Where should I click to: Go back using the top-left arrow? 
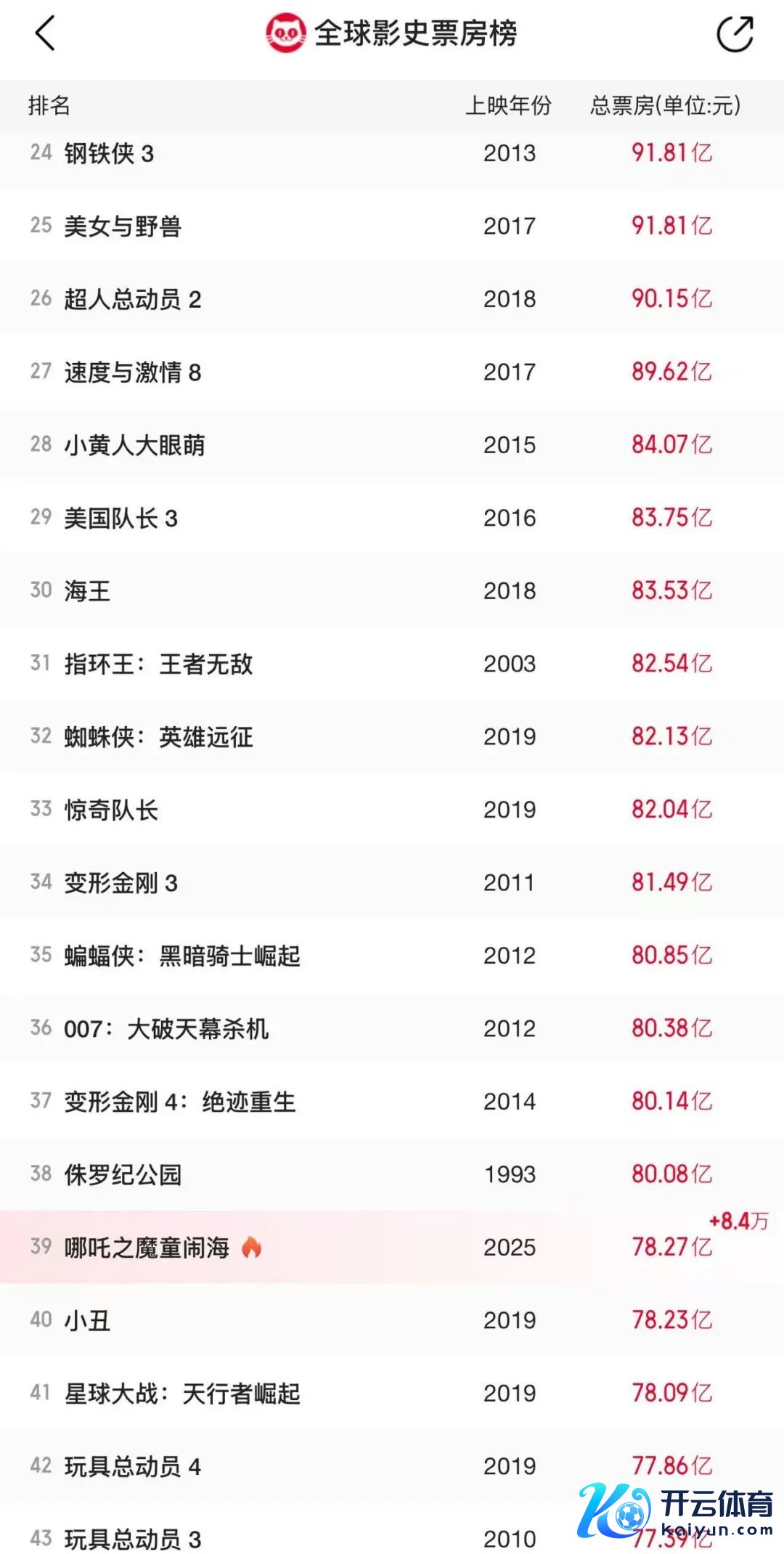click(45, 34)
